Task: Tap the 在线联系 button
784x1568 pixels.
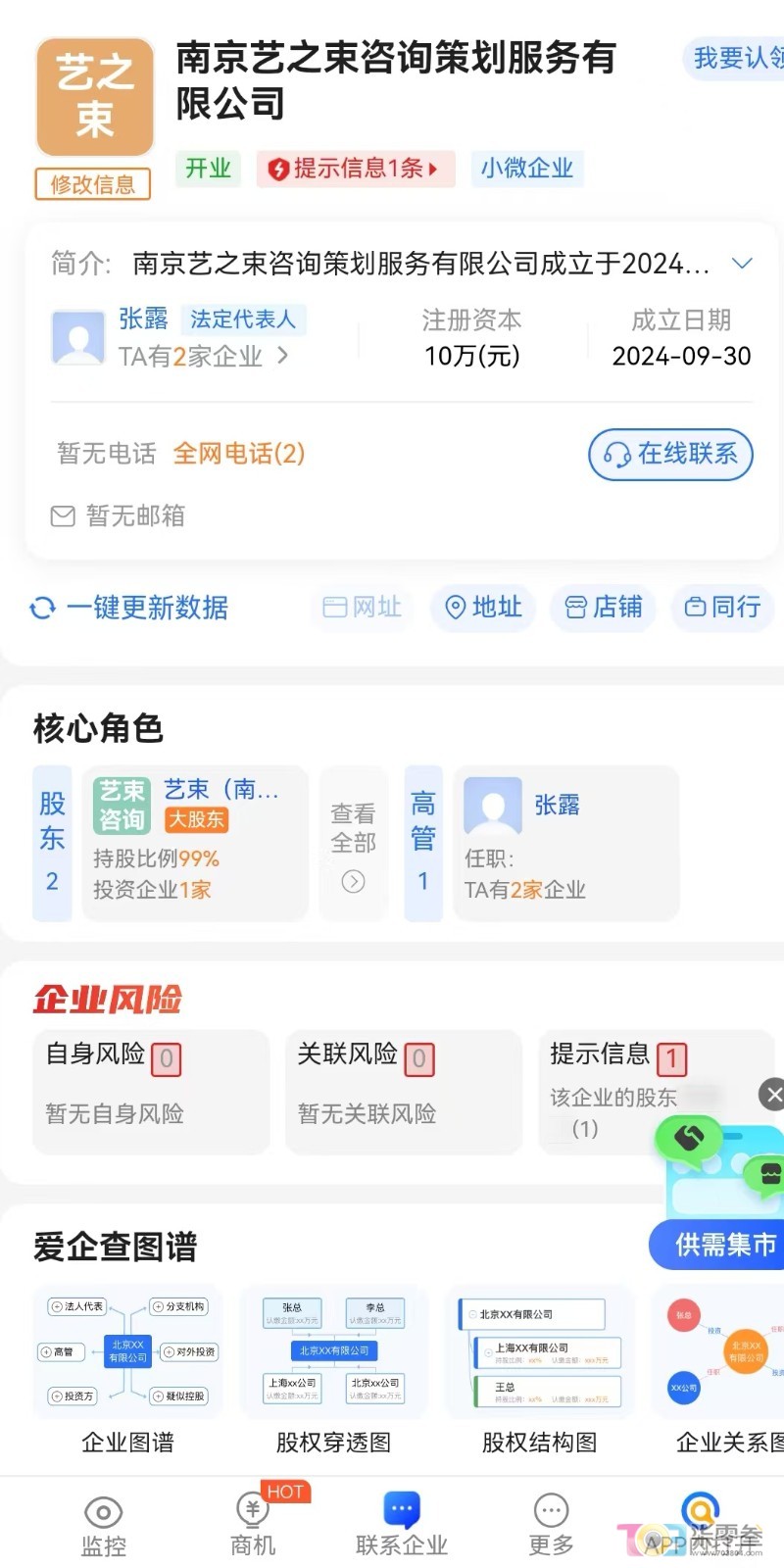Action: pyautogui.click(x=670, y=454)
